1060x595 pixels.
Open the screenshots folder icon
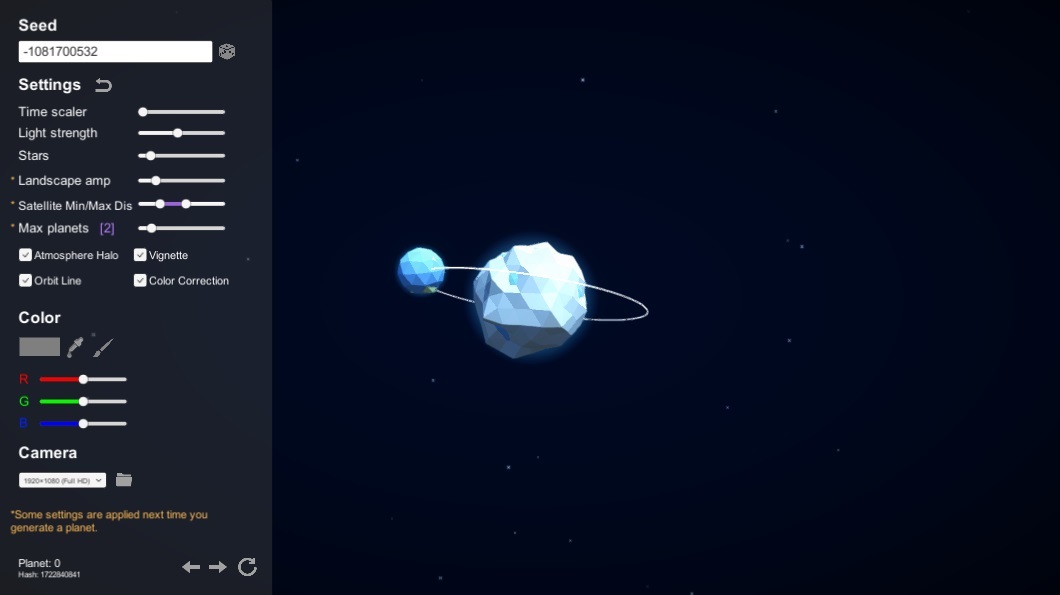(124, 480)
